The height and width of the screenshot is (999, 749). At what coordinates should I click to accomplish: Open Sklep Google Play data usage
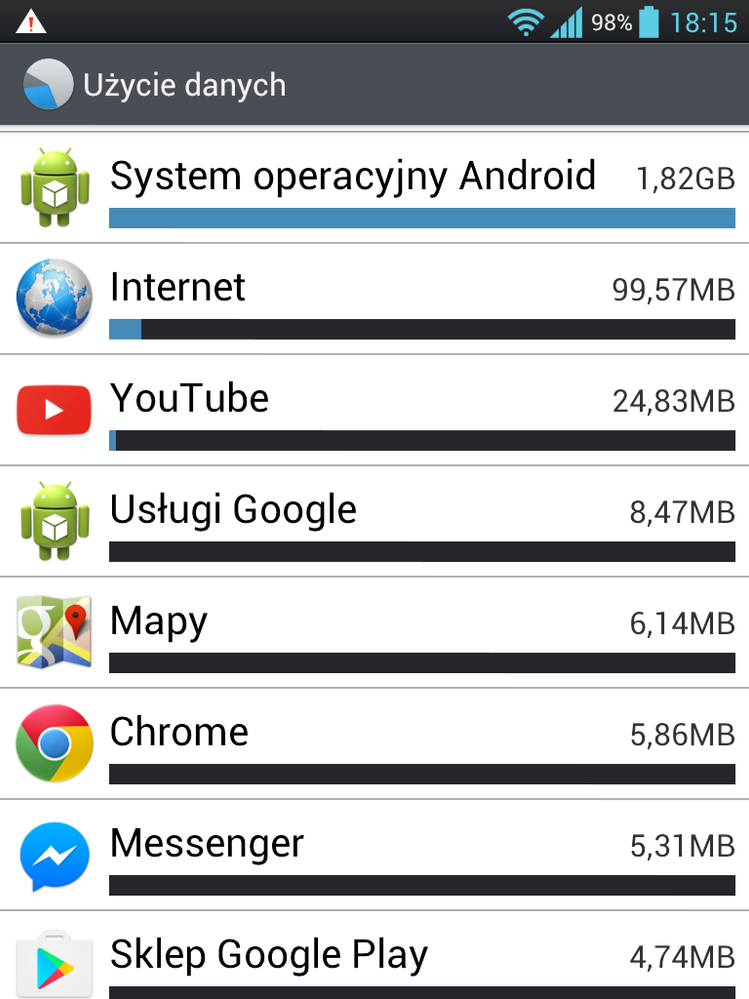click(x=374, y=958)
